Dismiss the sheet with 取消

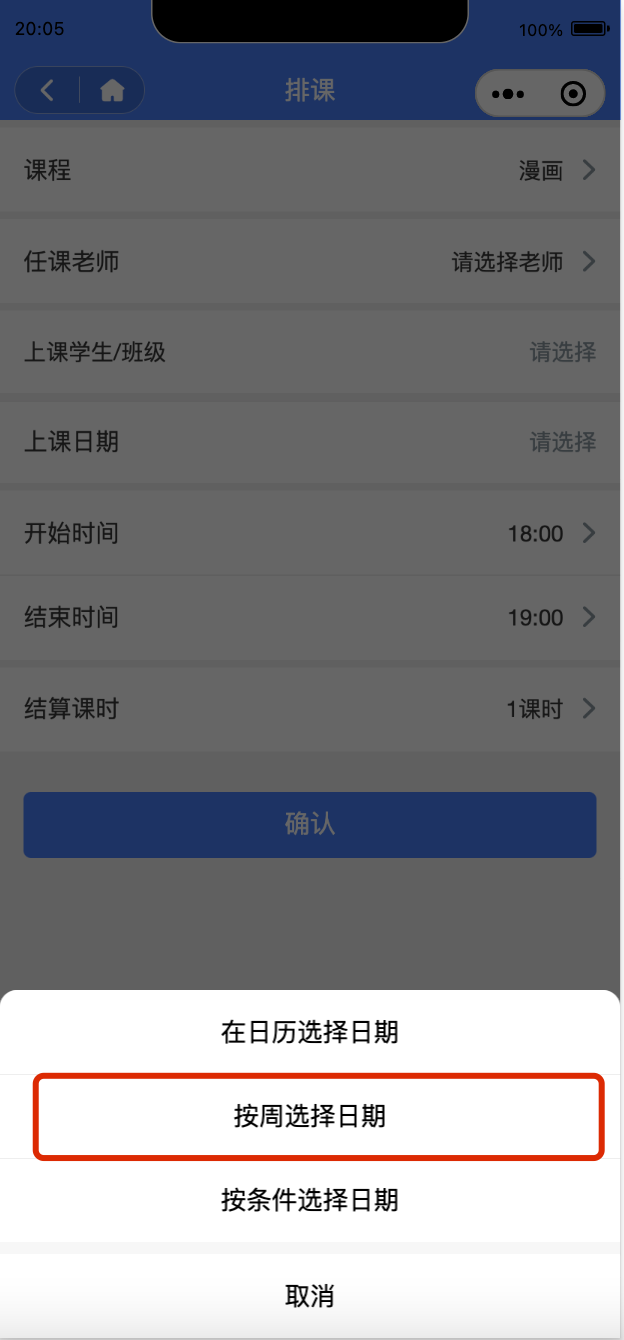(x=310, y=1296)
